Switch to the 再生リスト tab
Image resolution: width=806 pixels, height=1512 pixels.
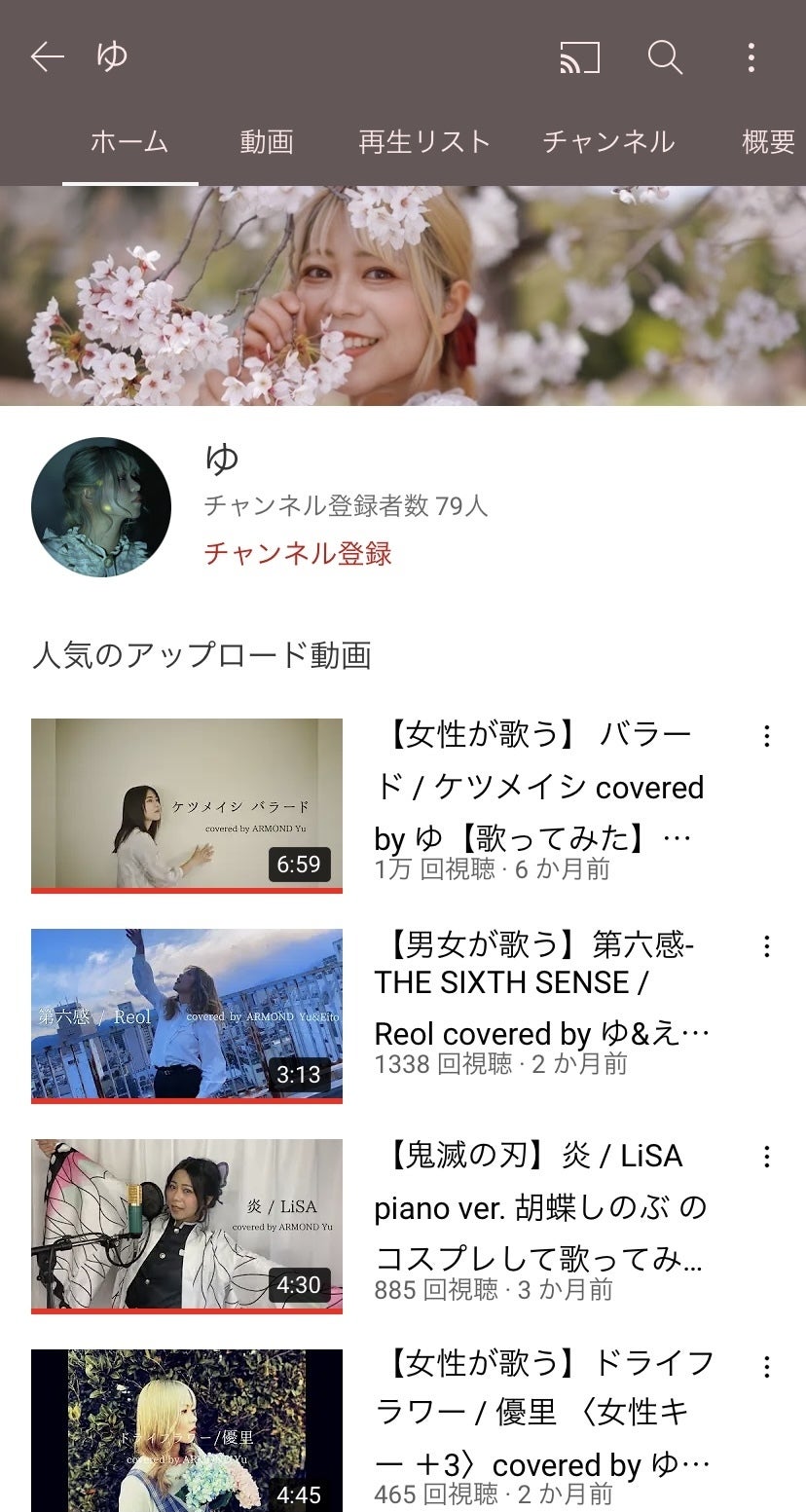click(424, 142)
